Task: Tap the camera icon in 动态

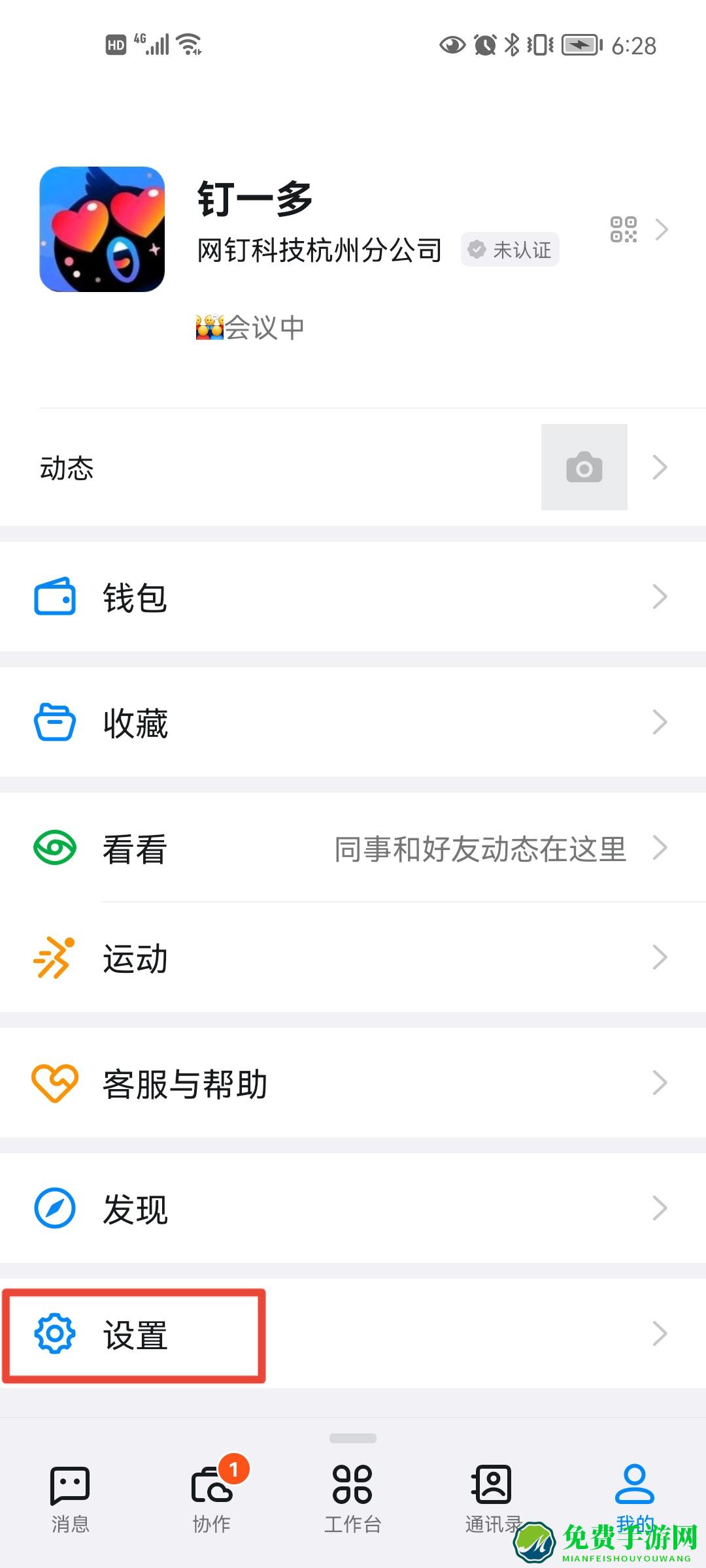Action: (x=584, y=467)
